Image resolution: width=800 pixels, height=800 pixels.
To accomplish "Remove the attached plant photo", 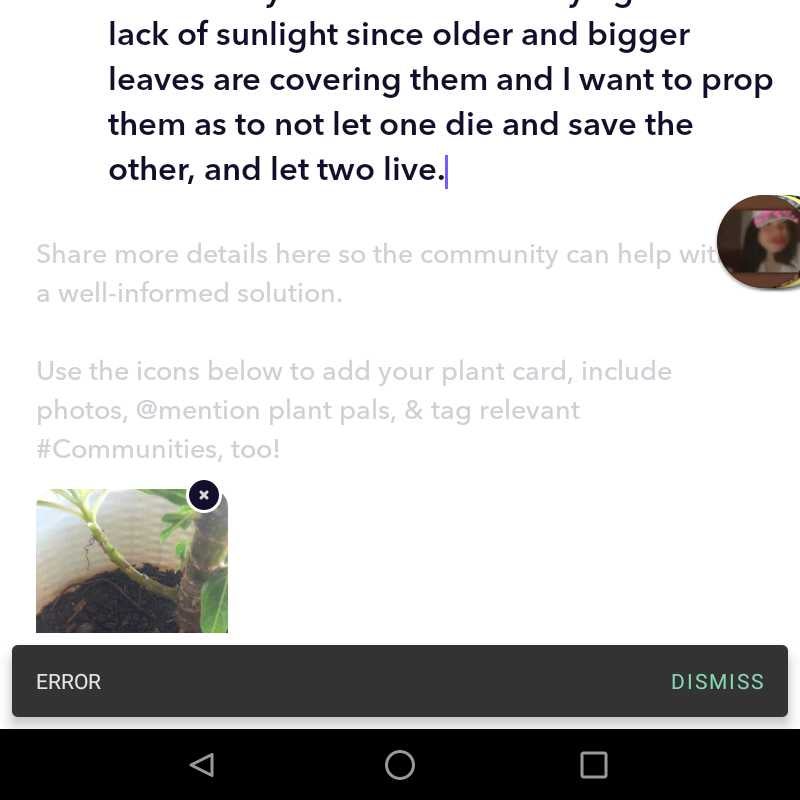I will click(x=204, y=495).
